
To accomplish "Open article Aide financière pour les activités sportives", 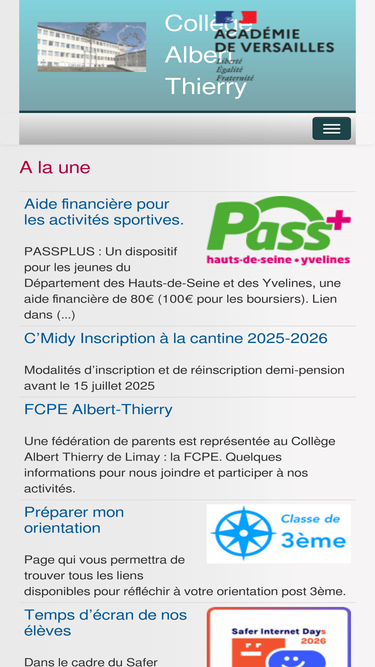I will [104, 212].
